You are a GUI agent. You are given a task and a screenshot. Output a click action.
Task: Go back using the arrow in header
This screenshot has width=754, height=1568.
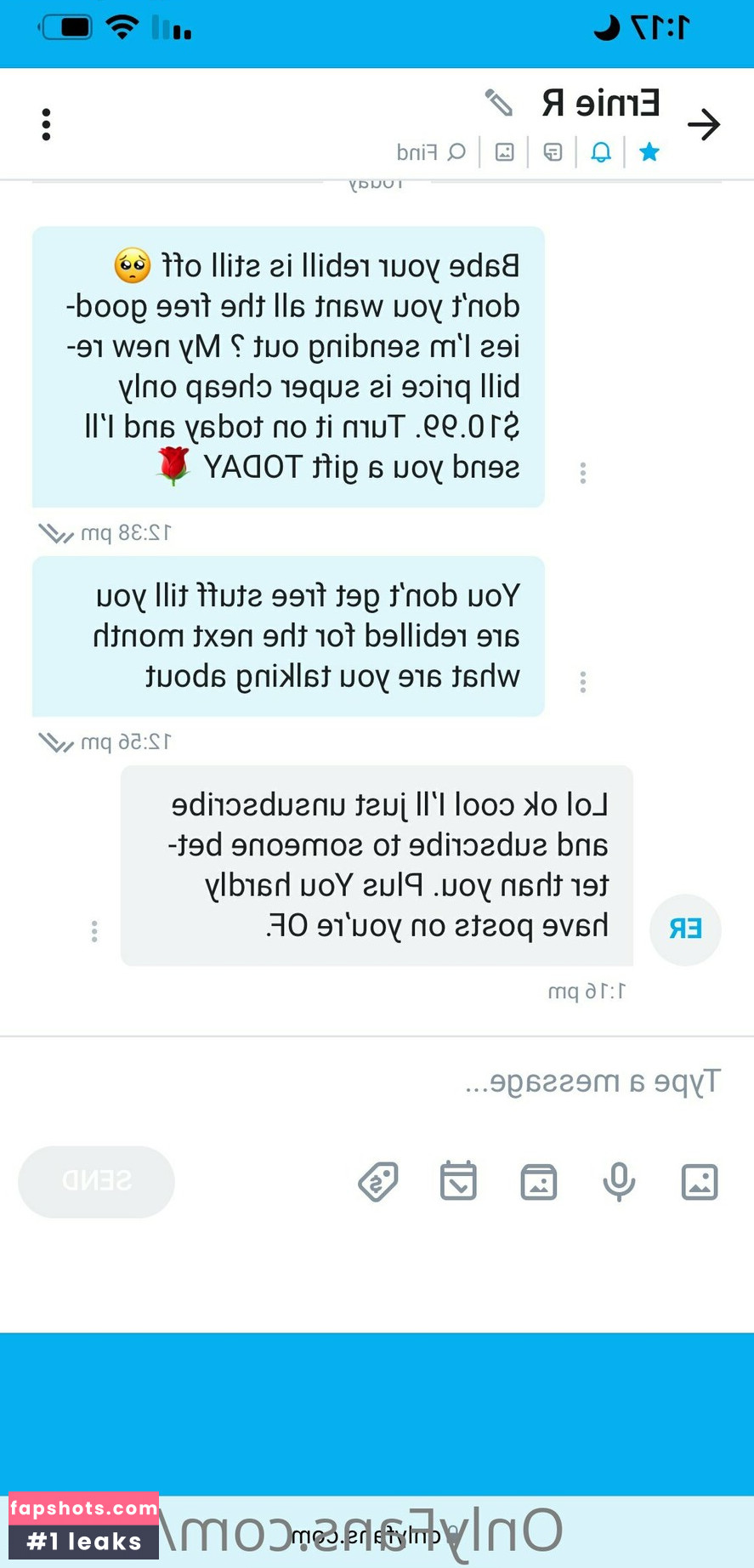coord(705,123)
